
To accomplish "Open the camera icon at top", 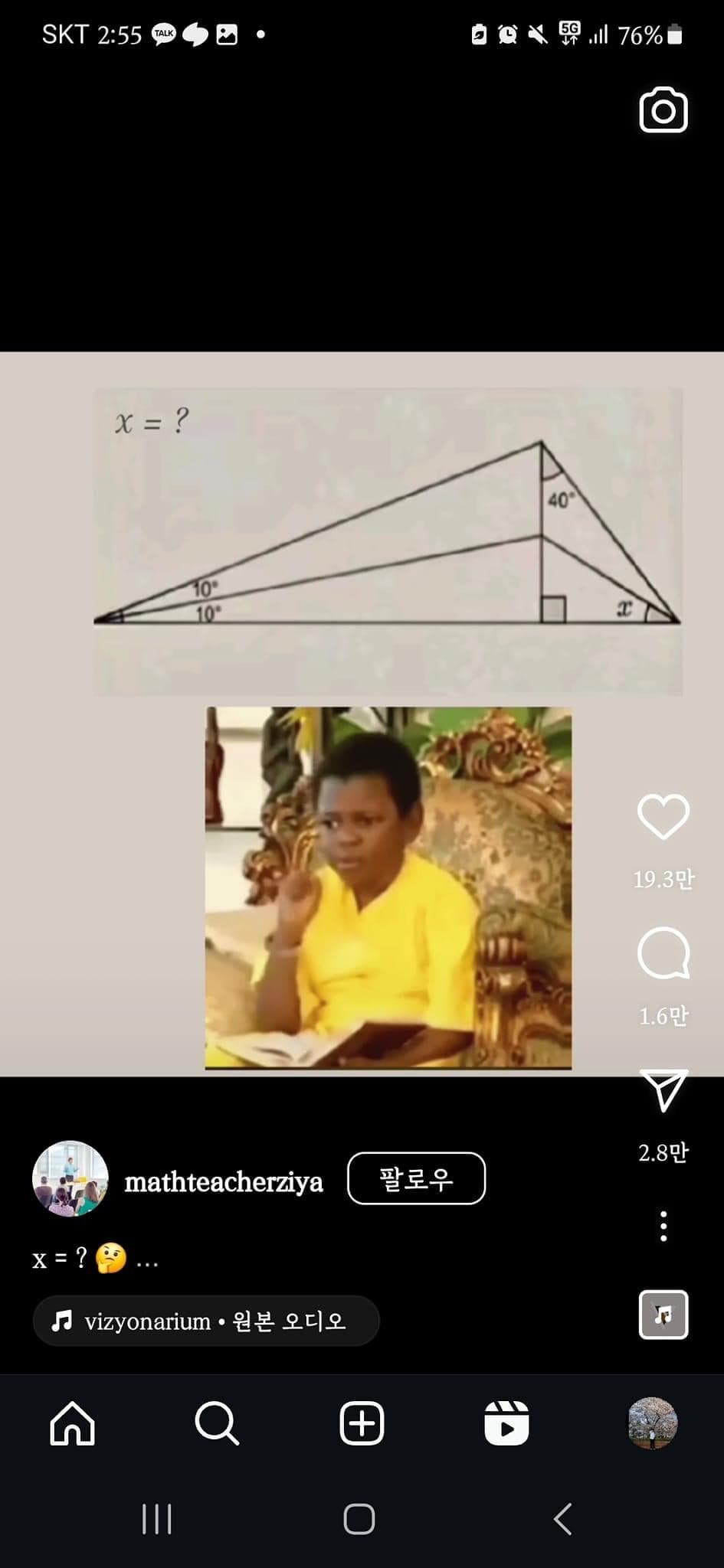I will point(663,111).
